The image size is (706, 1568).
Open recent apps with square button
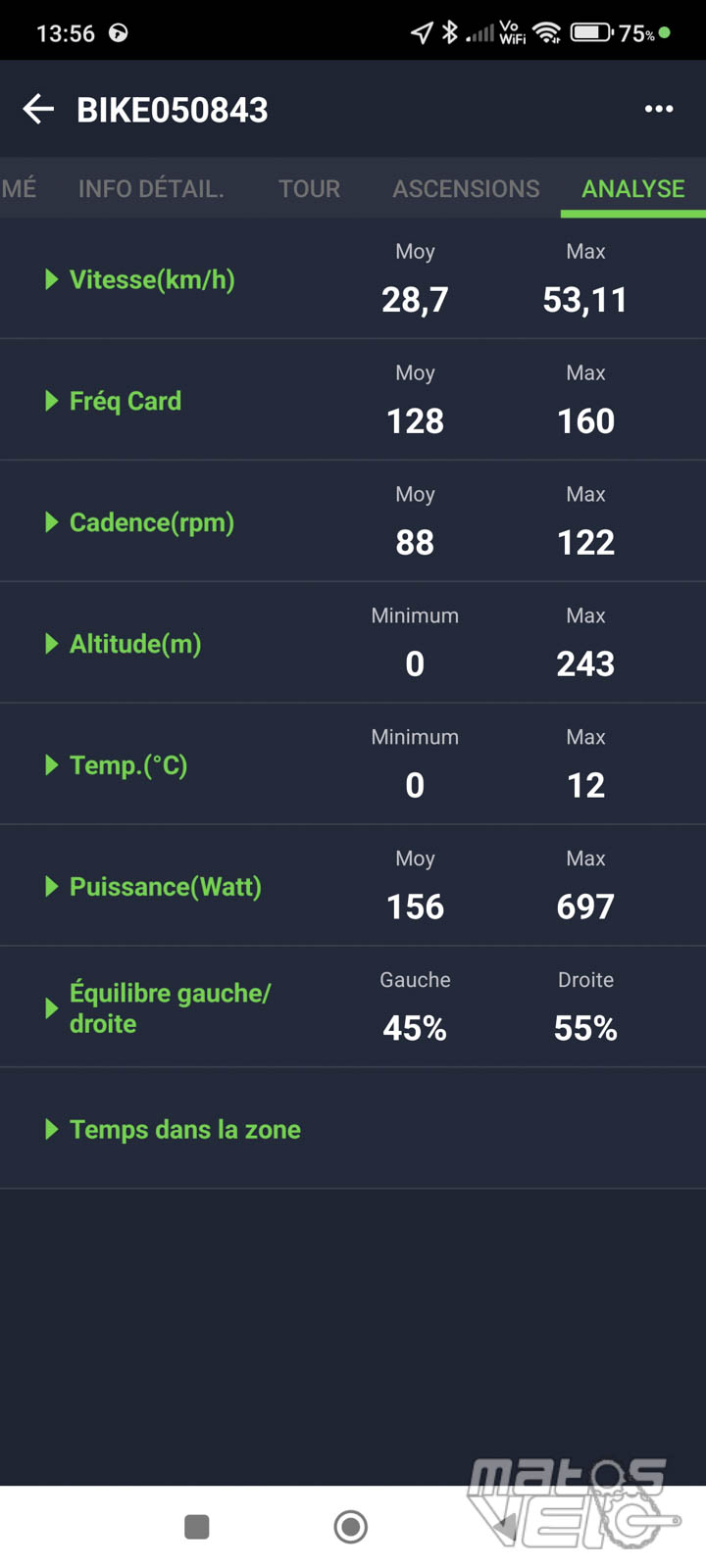(197, 1526)
